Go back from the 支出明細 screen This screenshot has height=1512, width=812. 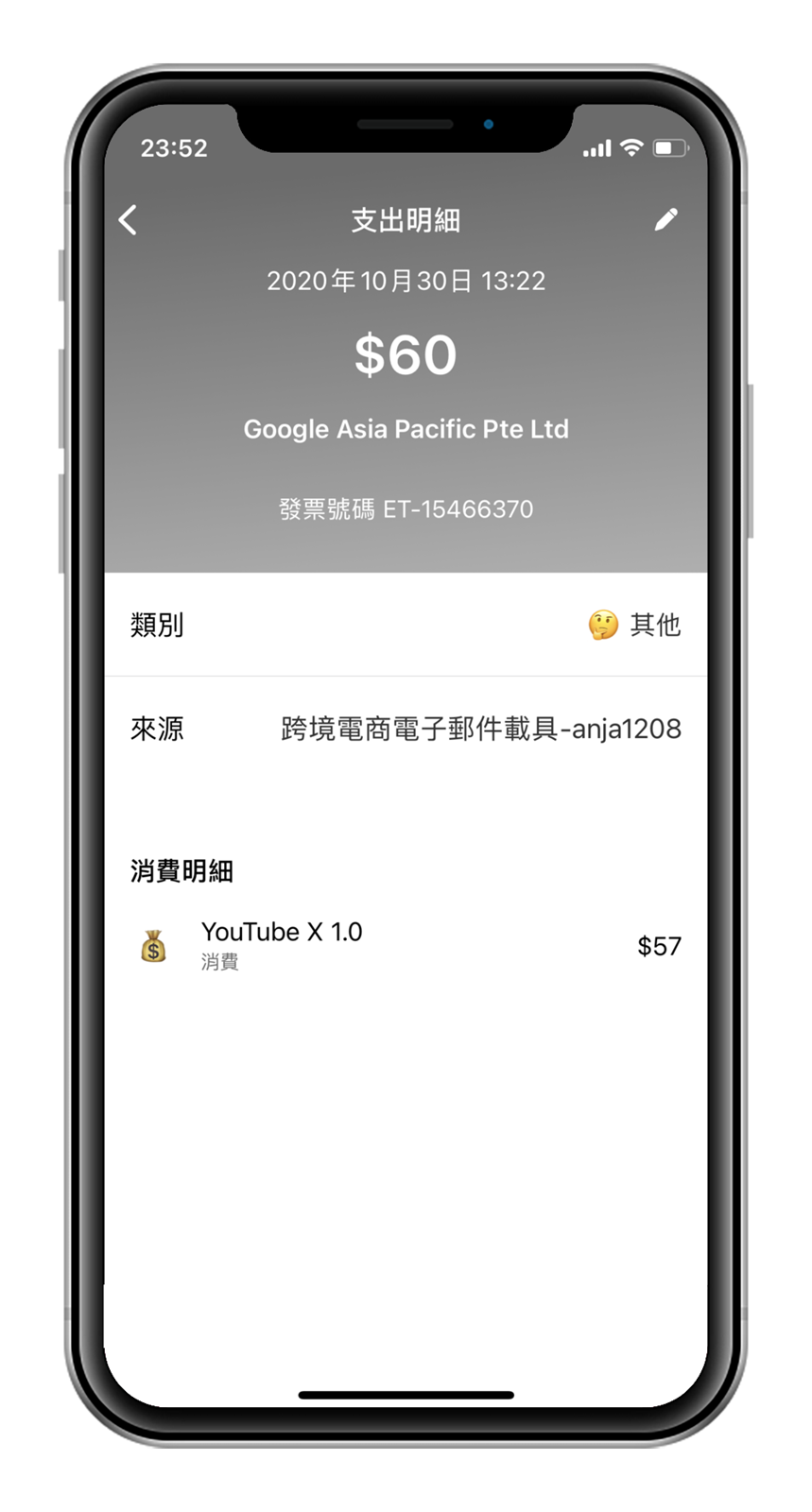click(x=129, y=220)
